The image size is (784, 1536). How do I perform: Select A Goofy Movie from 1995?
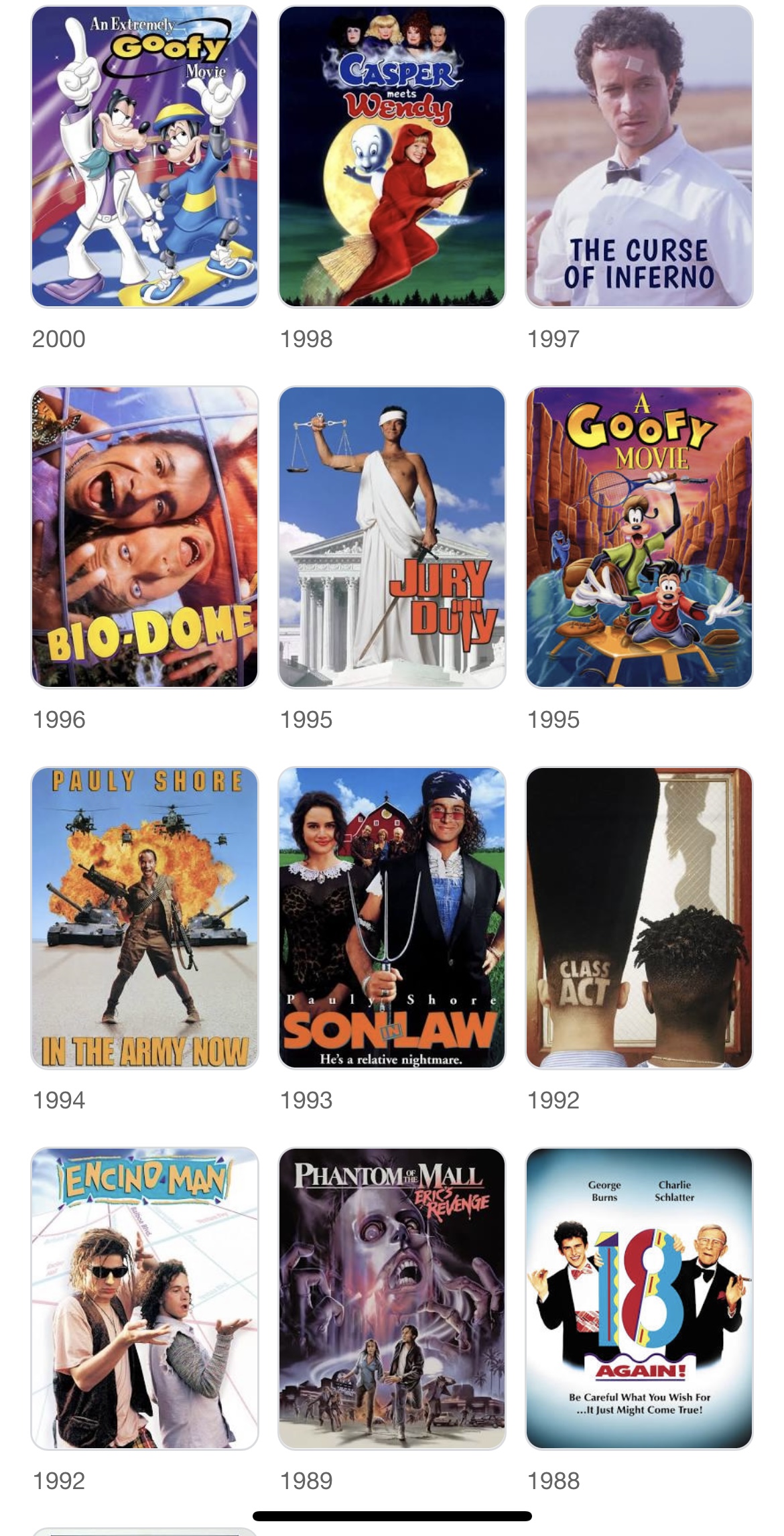pyautogui.click(x=639, y=537)
